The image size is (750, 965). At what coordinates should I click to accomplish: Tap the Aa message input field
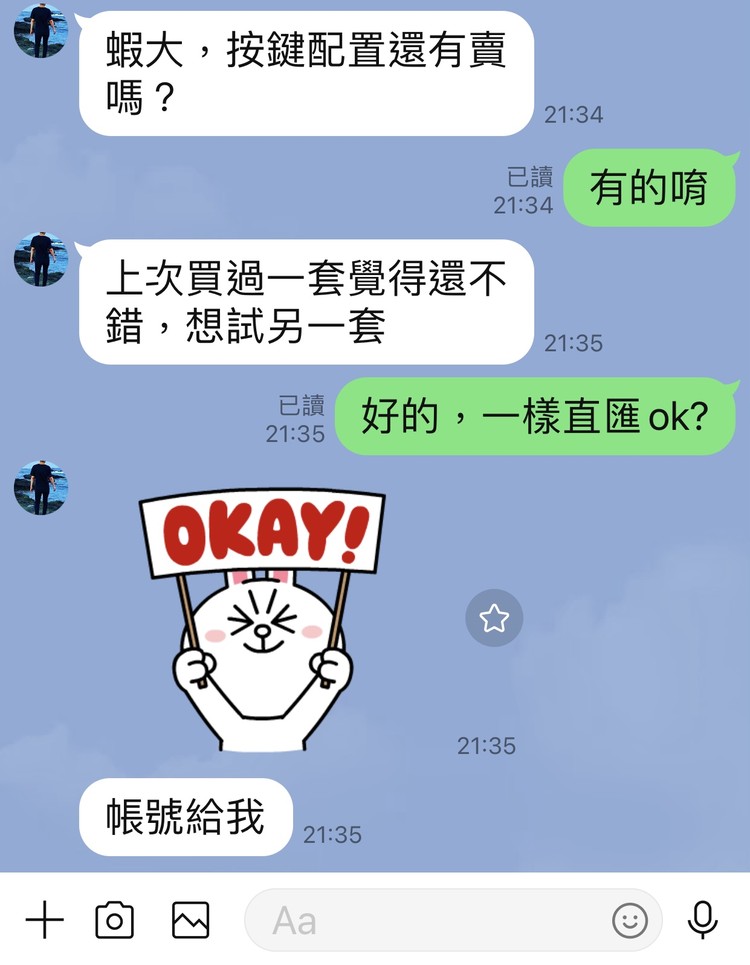(x=420, y=920)
